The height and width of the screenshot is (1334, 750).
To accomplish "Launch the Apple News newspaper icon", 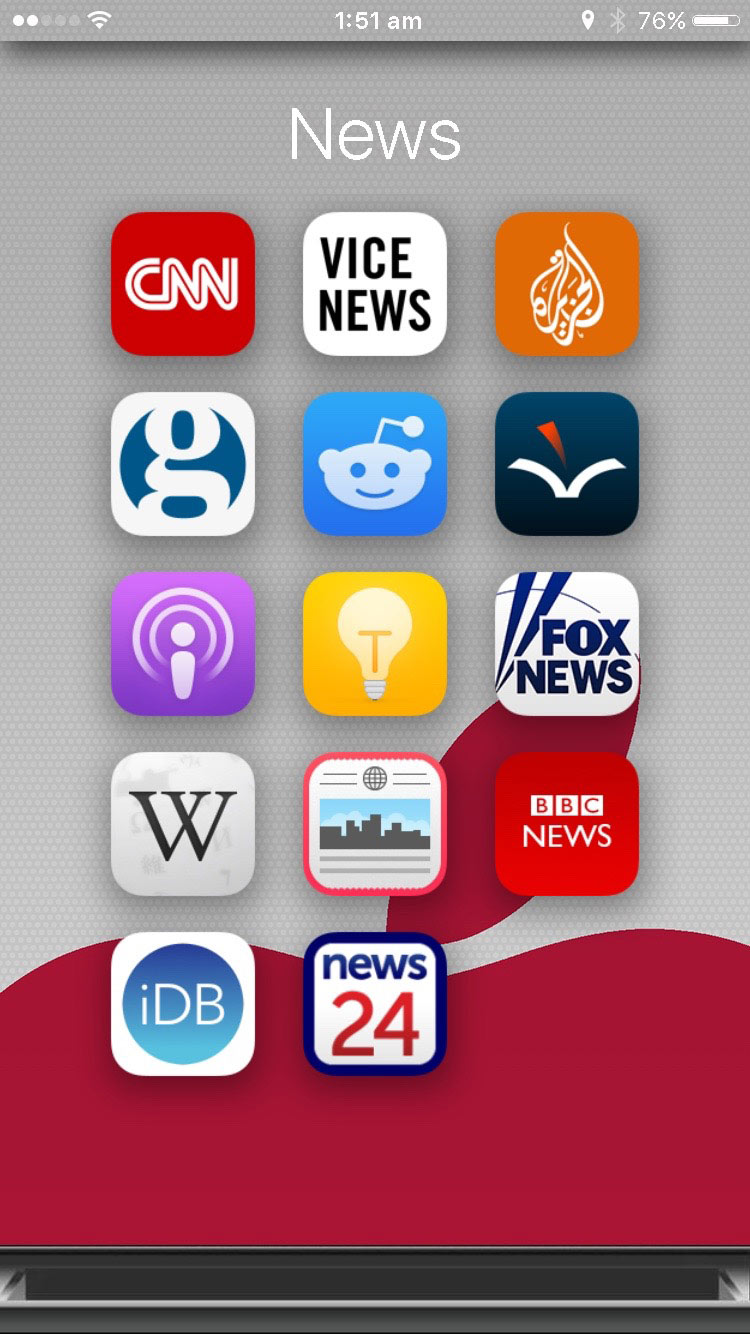I will coord(375,824).
